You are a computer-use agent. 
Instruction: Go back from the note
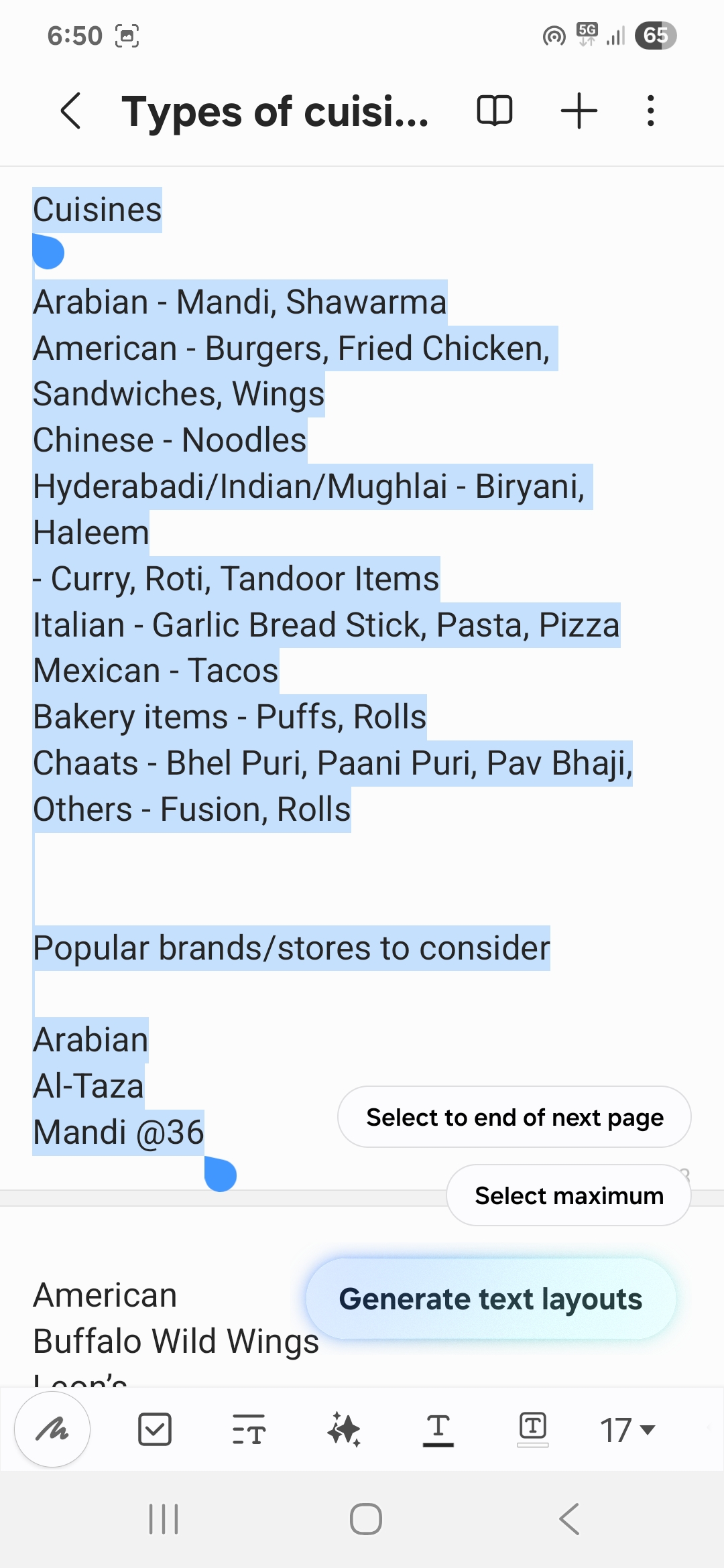pyautogui.click(x=71, y=111)
